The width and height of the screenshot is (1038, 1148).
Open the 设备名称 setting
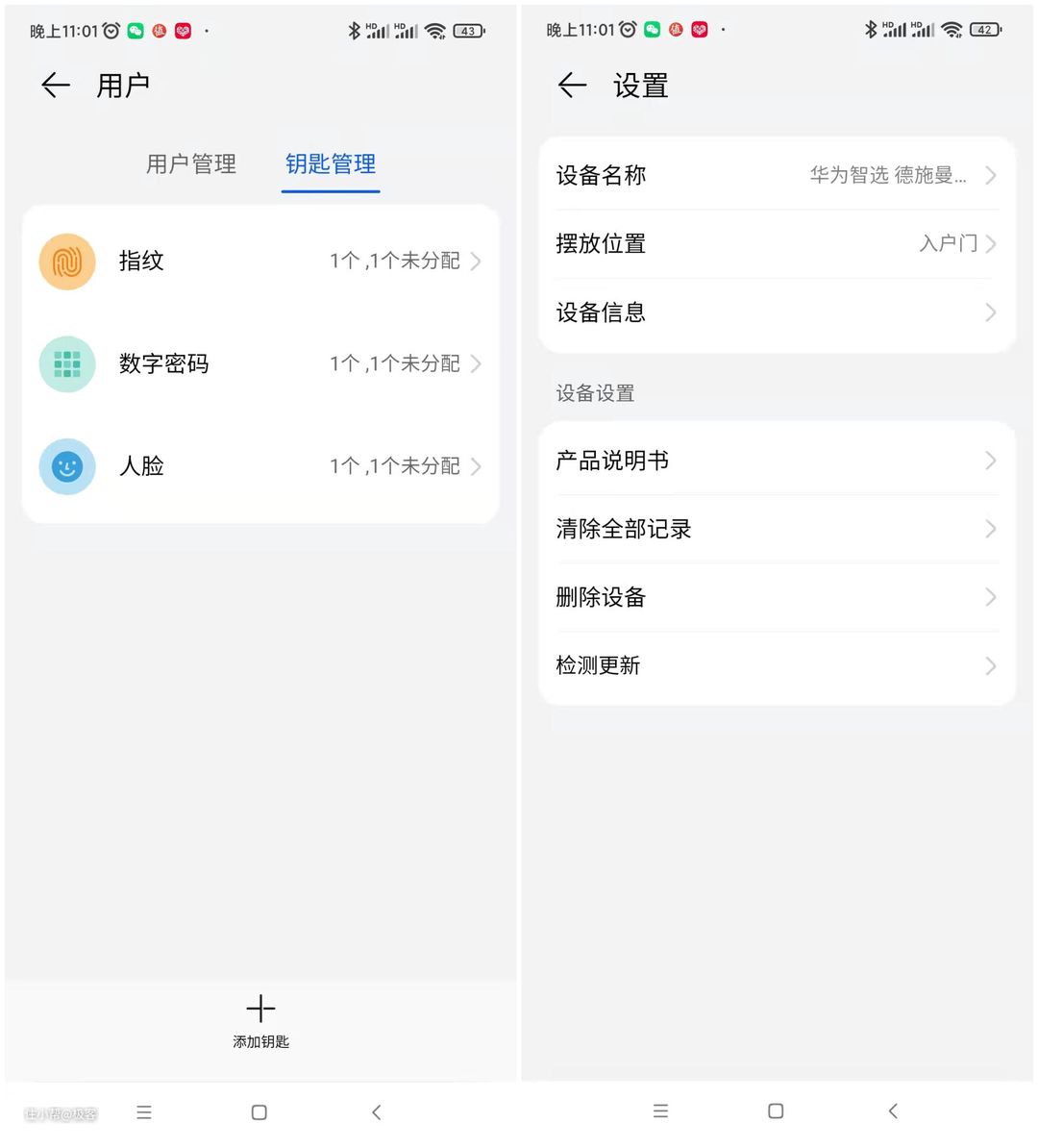[776, 175]
